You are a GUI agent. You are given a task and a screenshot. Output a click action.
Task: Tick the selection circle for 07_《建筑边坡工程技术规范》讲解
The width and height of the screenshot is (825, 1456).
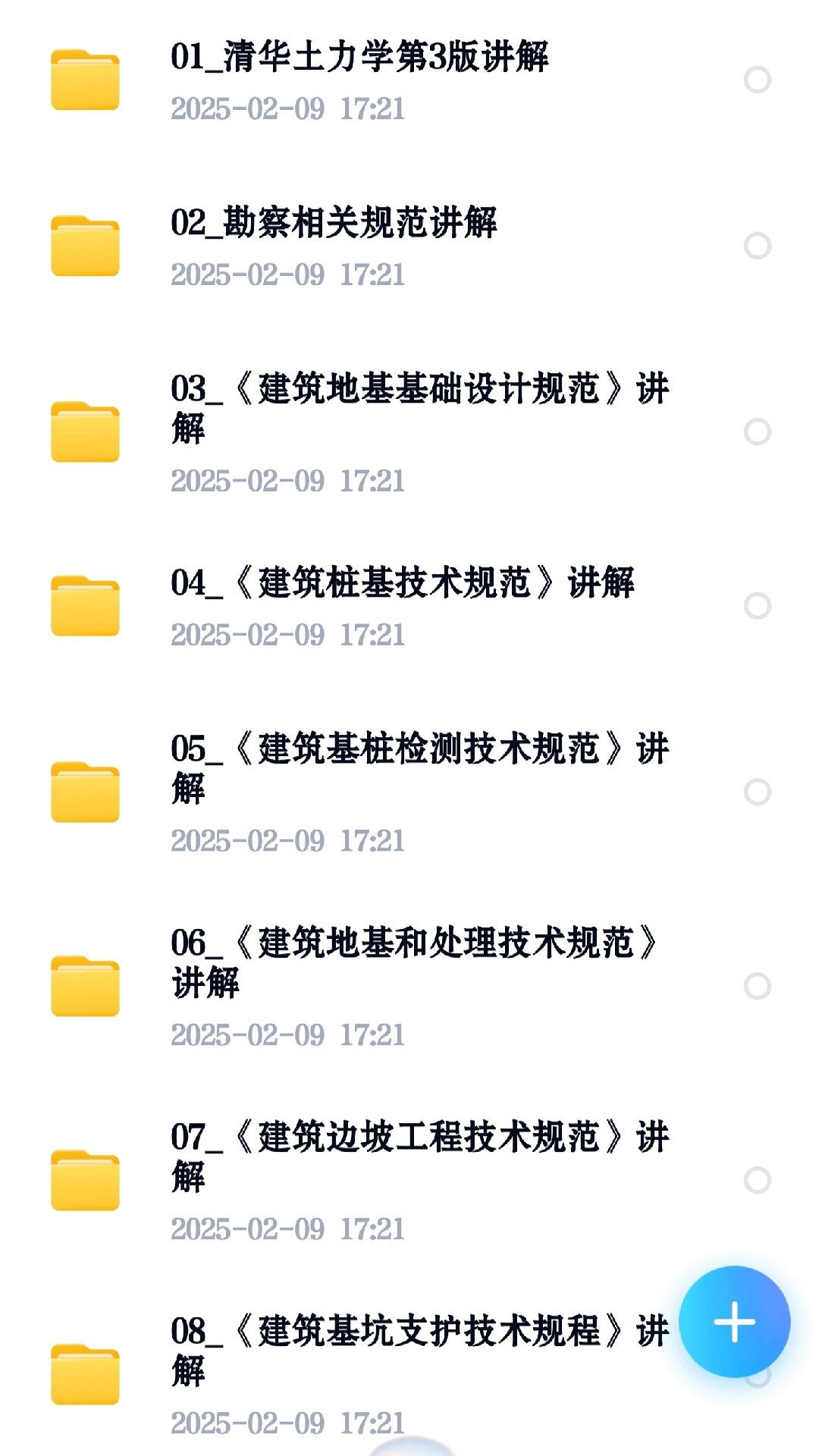tap(757, 1180)
